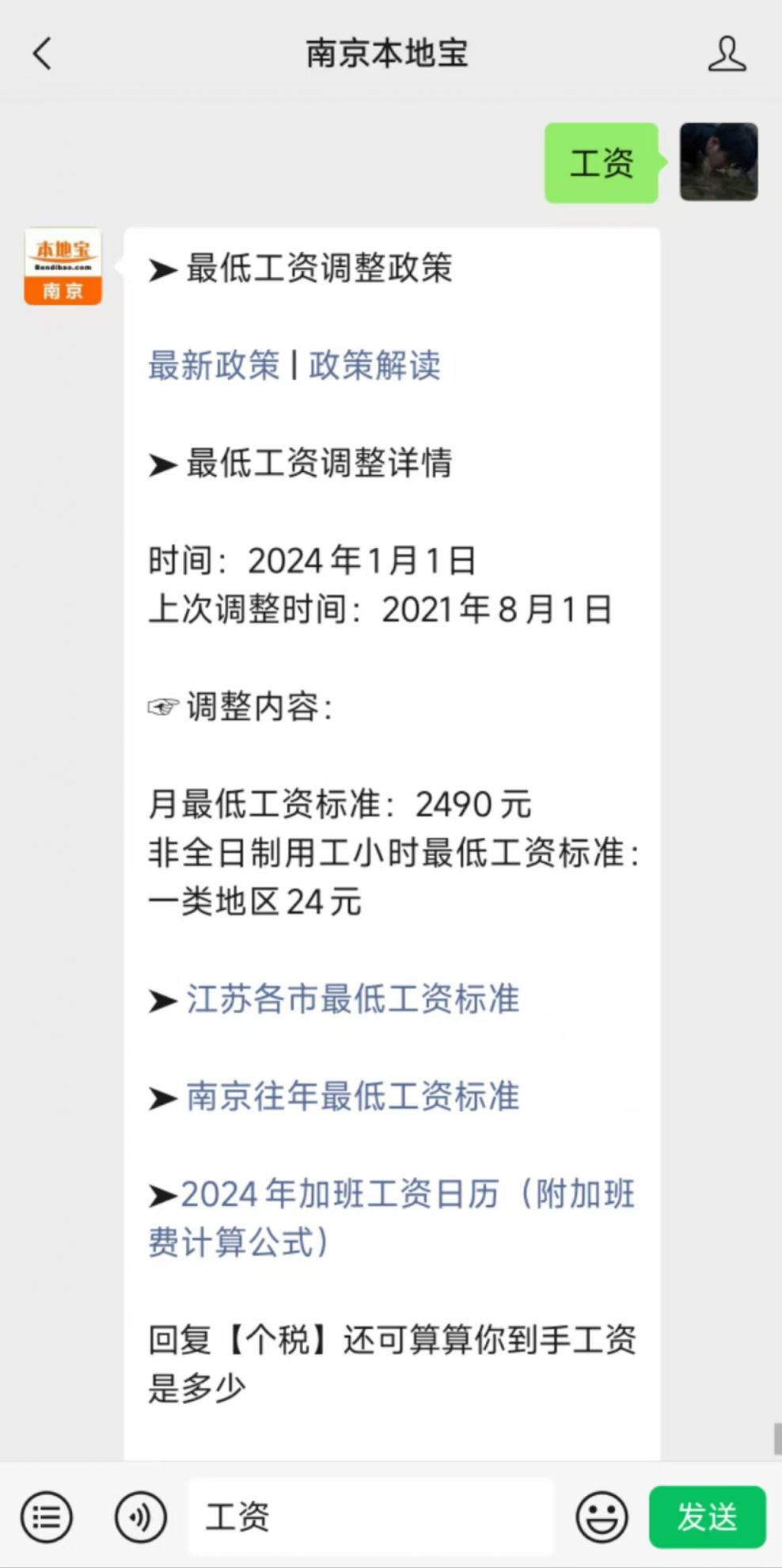Tap the 发送 button
The width and height of the screenshot is (782, 1568).
coord(708,1517)
